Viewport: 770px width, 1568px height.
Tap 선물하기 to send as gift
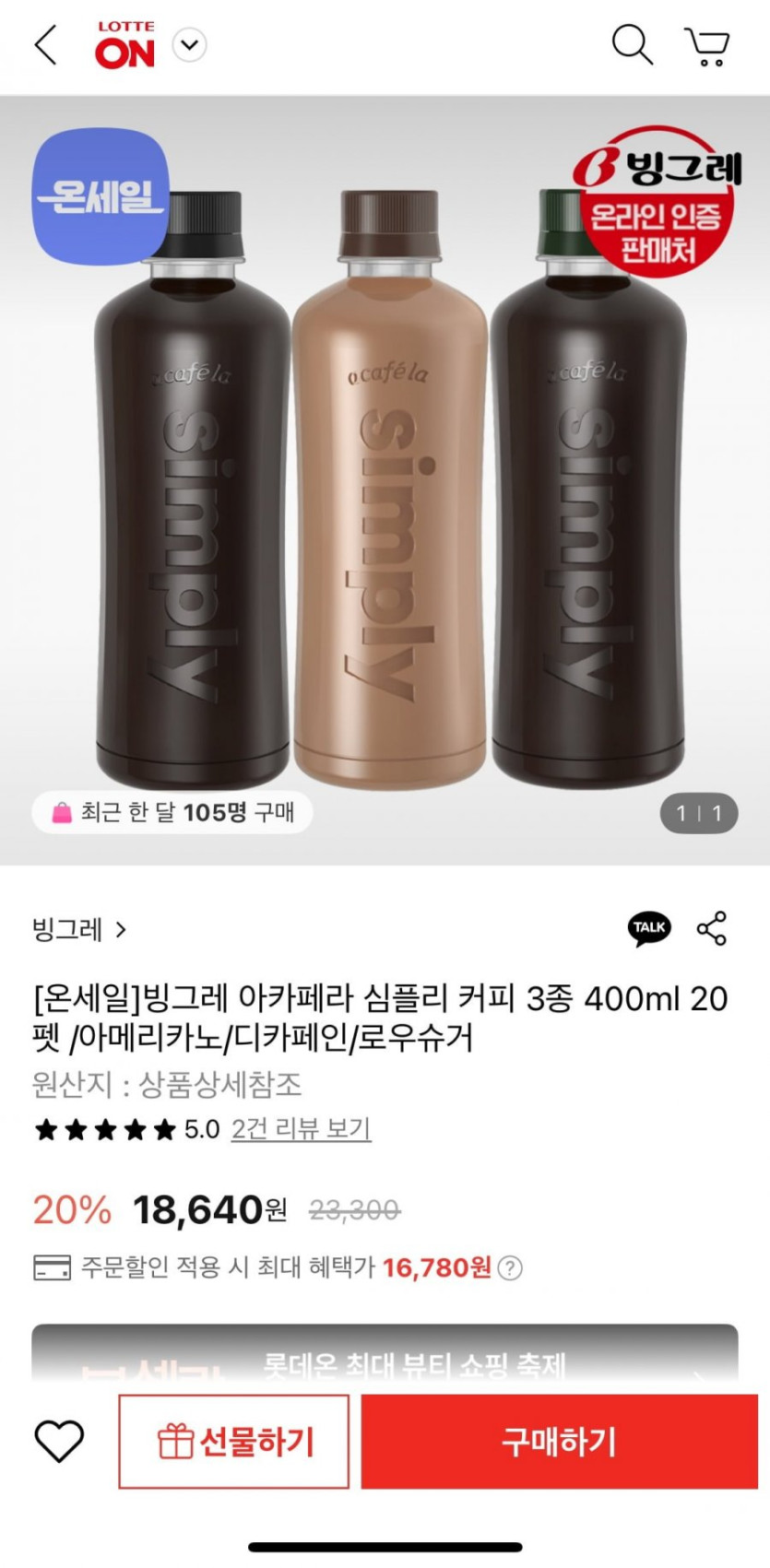click(234, 1441)
